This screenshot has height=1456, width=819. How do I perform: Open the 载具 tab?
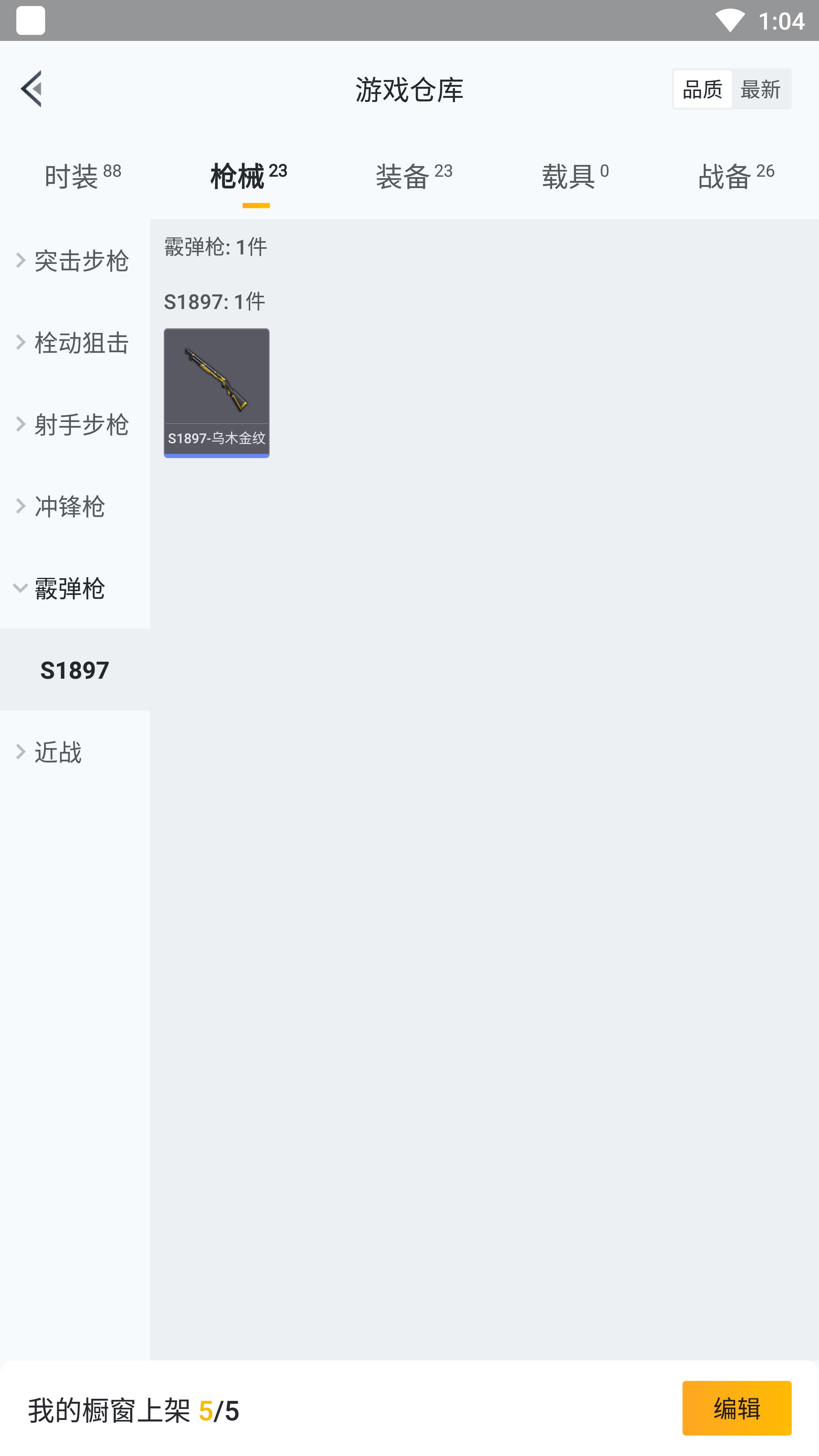click(575, 176)
